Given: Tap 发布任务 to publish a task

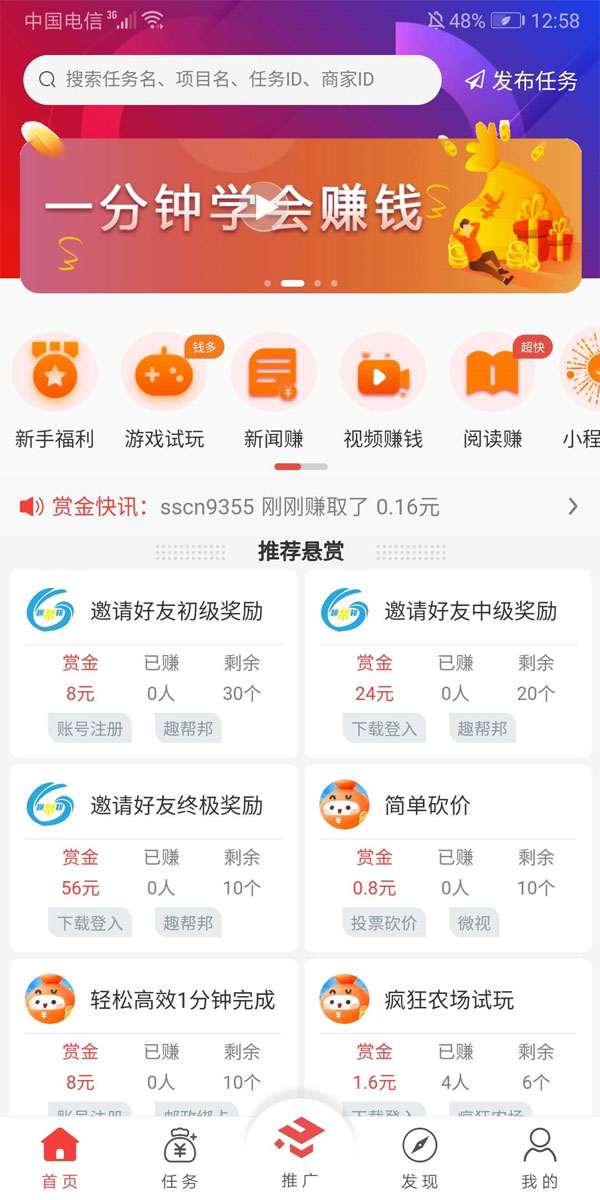Looking at the screenshot, I should 521,81.
